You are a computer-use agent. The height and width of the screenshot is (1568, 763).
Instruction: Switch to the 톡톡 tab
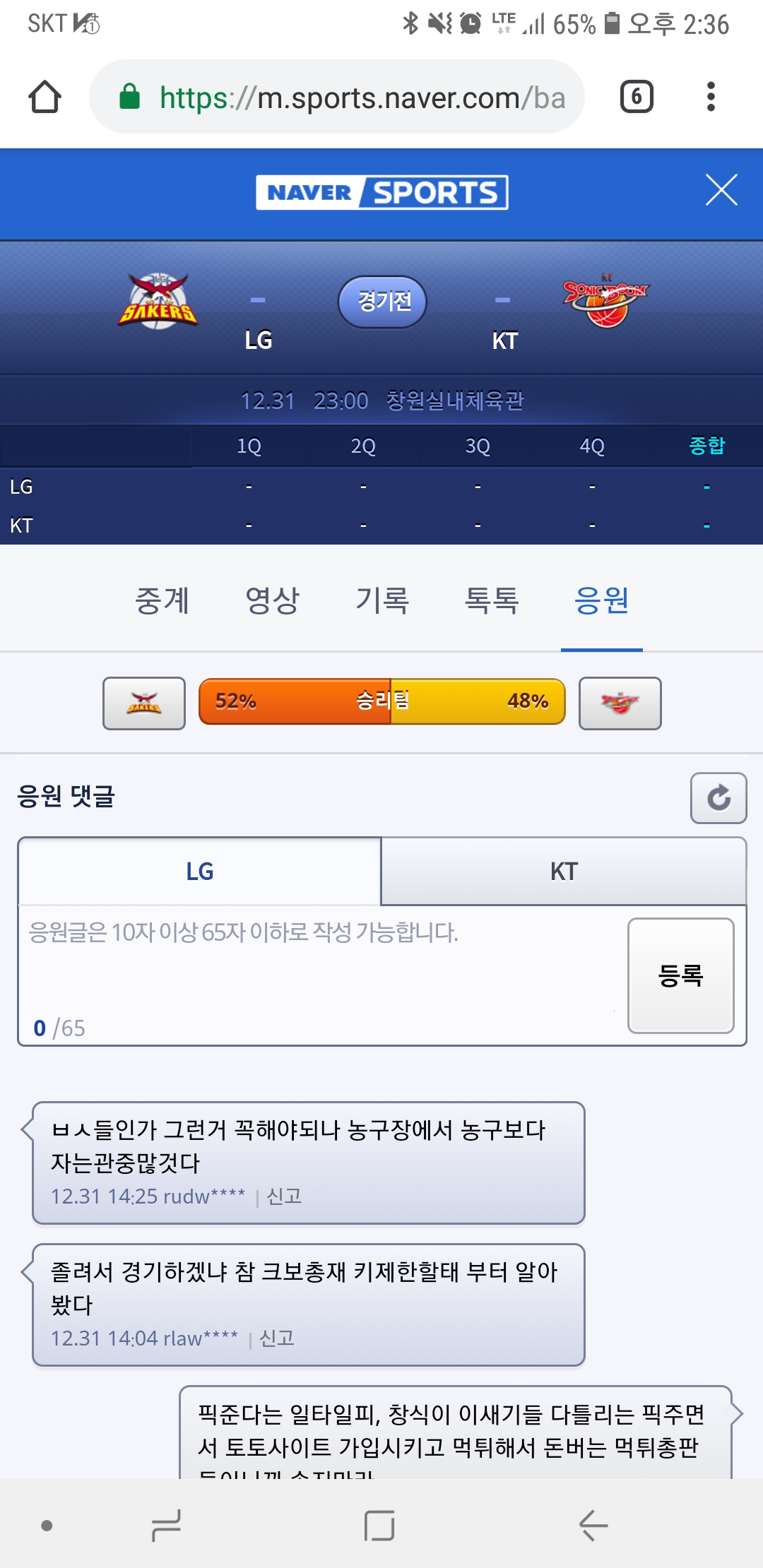point(492,601)
